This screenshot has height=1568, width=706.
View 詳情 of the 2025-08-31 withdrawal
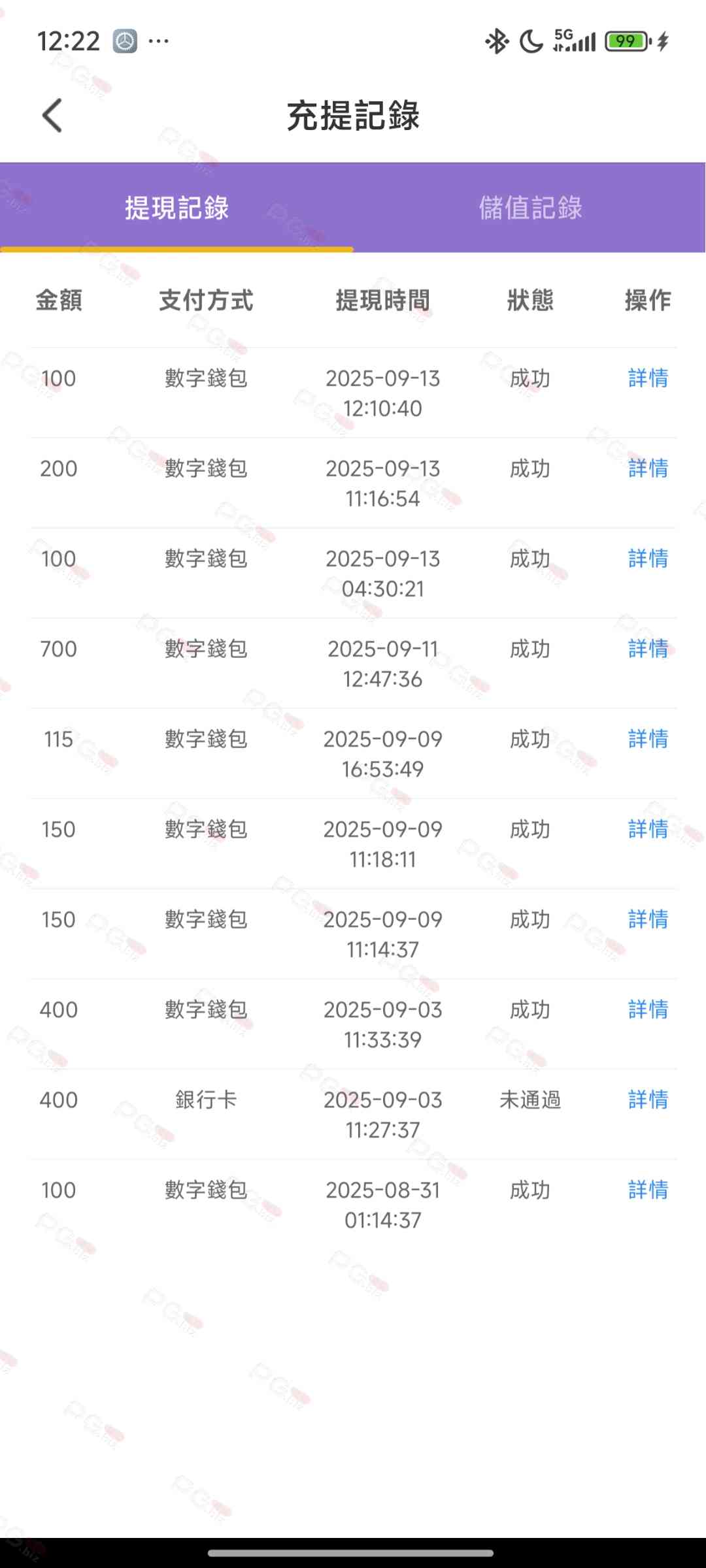pos(648,1190)
